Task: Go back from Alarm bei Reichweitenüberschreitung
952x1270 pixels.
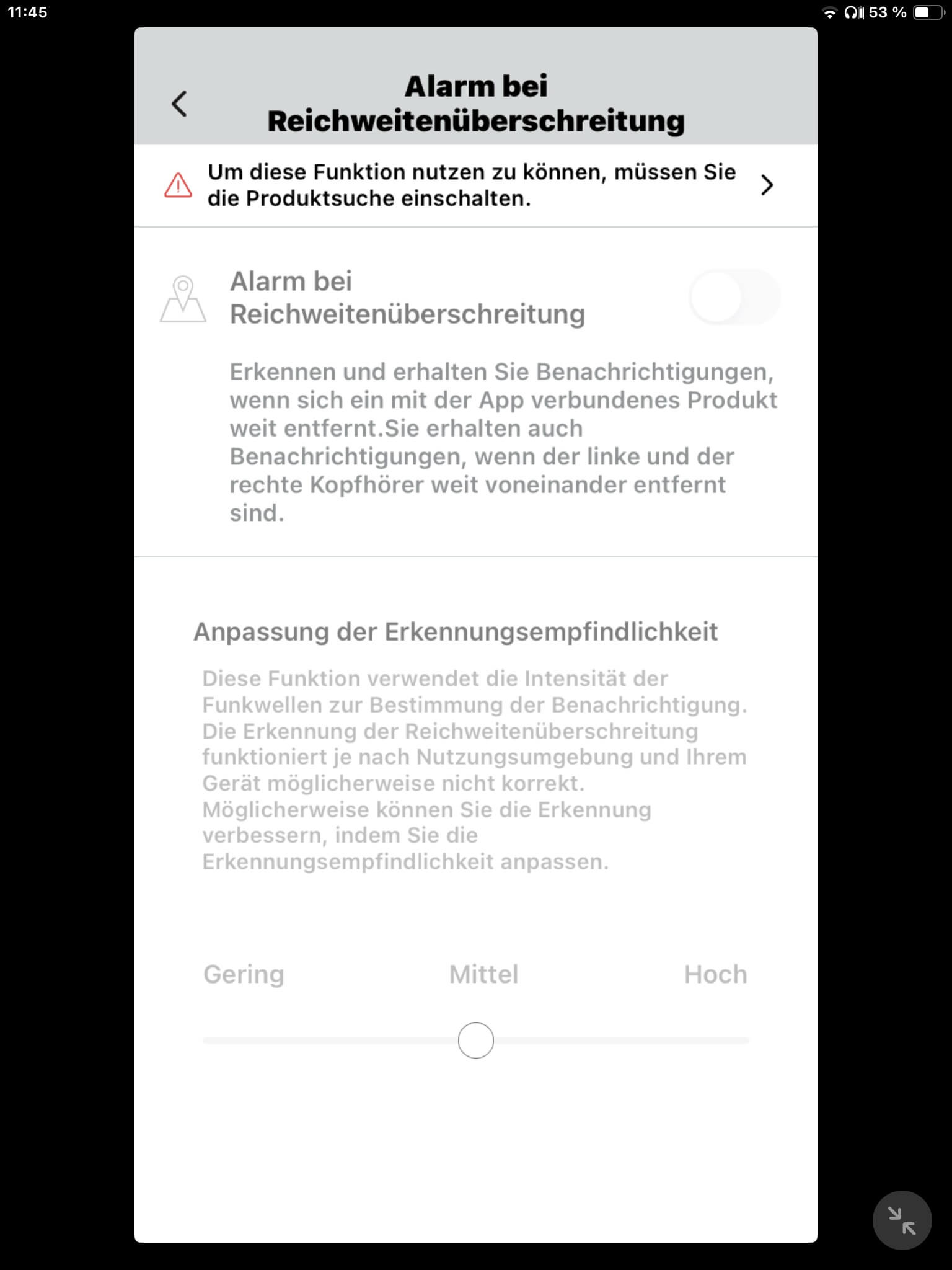Action: 179,104
